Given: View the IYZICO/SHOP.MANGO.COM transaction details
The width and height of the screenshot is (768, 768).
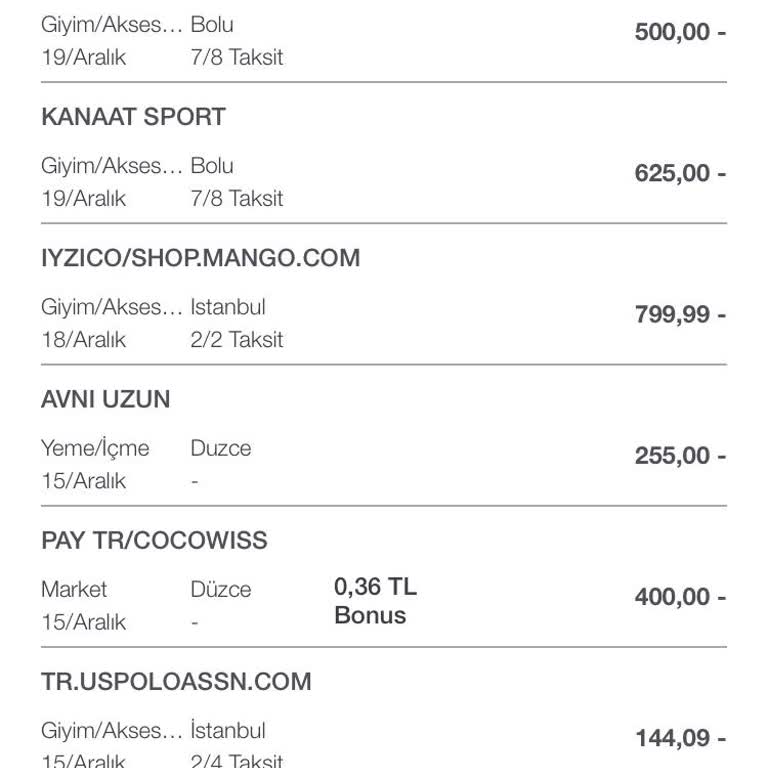Looking at the screenshot, I should point(200,258).
